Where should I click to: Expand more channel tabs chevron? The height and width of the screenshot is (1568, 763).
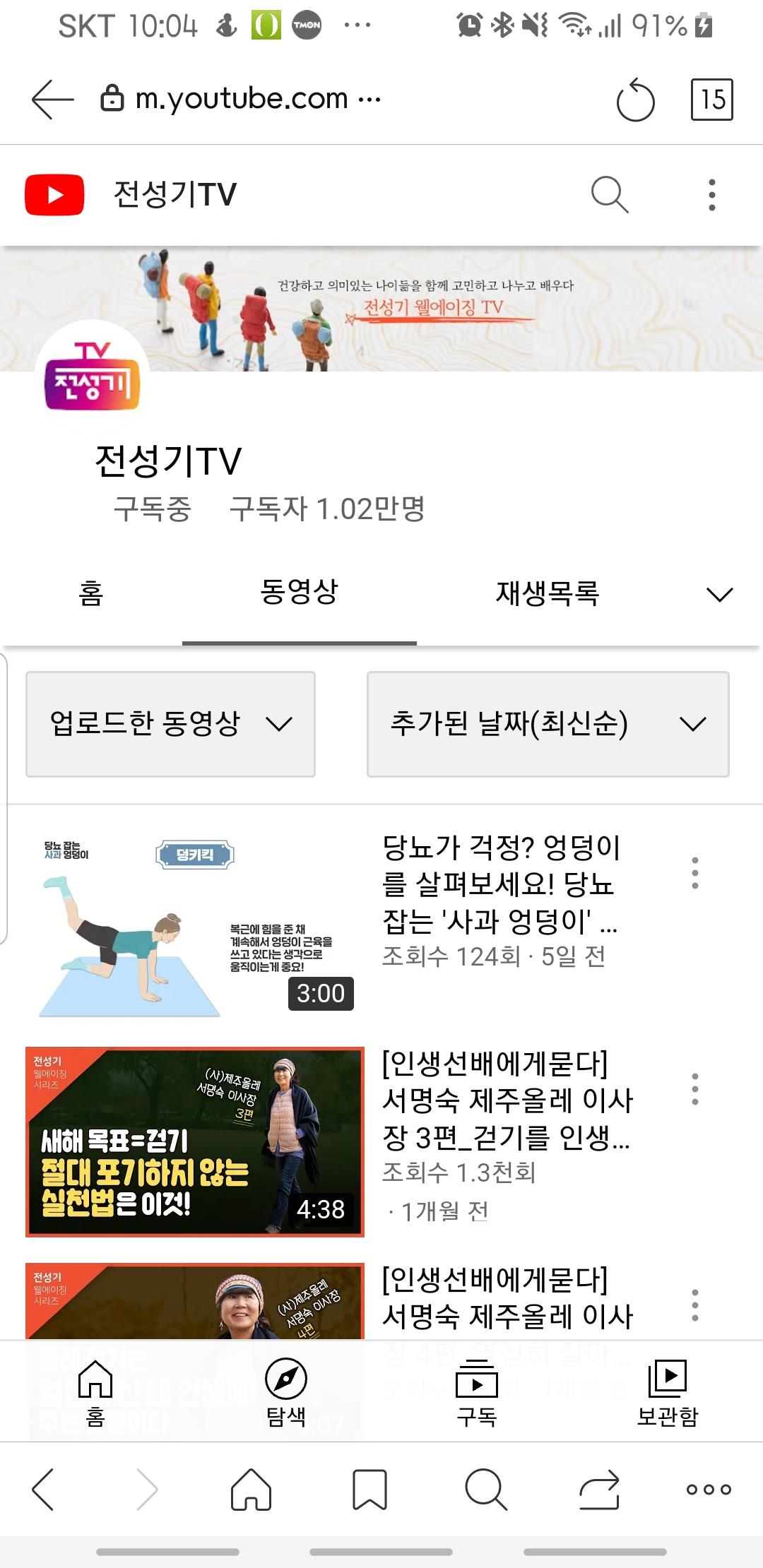tap(719, 594)
